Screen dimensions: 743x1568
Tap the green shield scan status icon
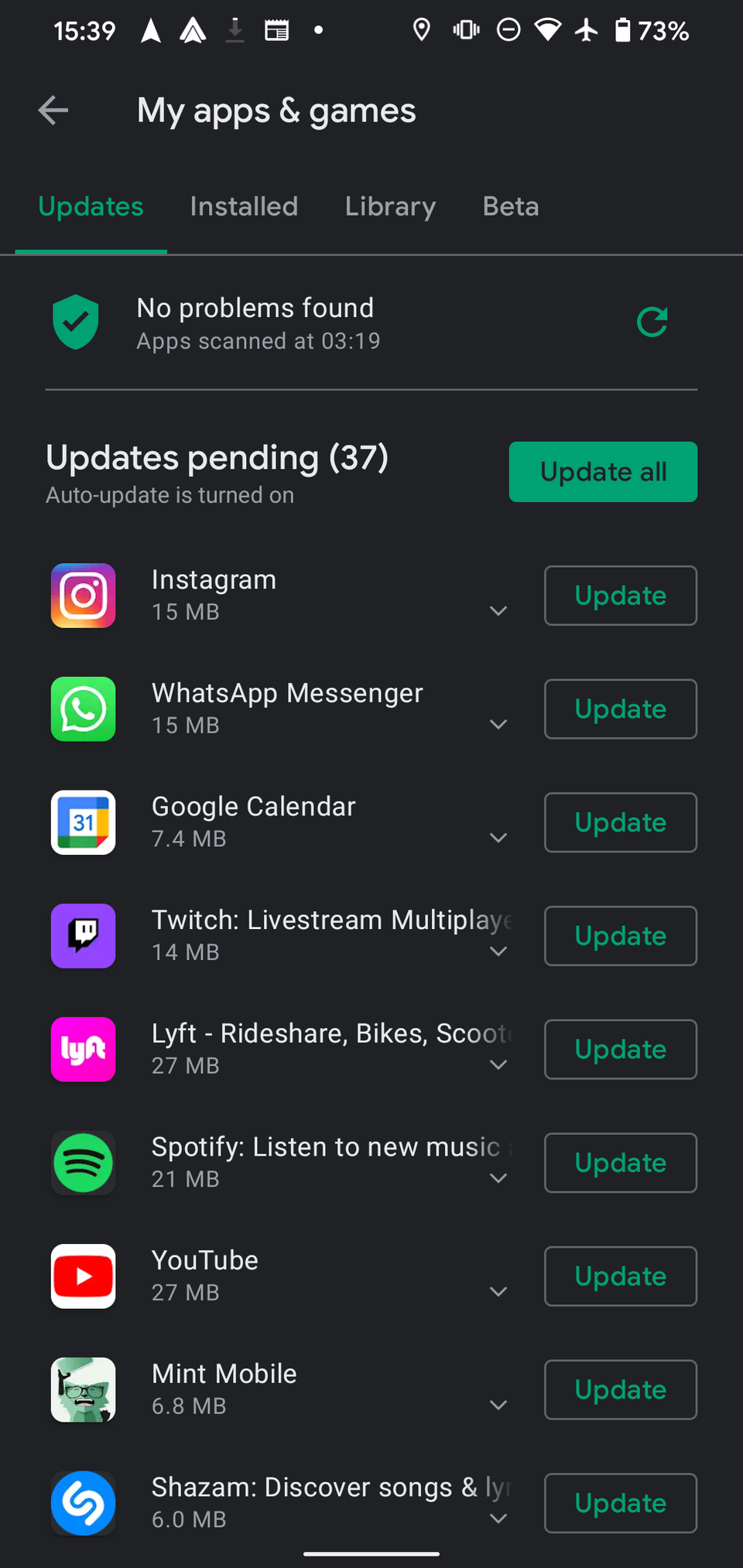(x=75, y=321)
